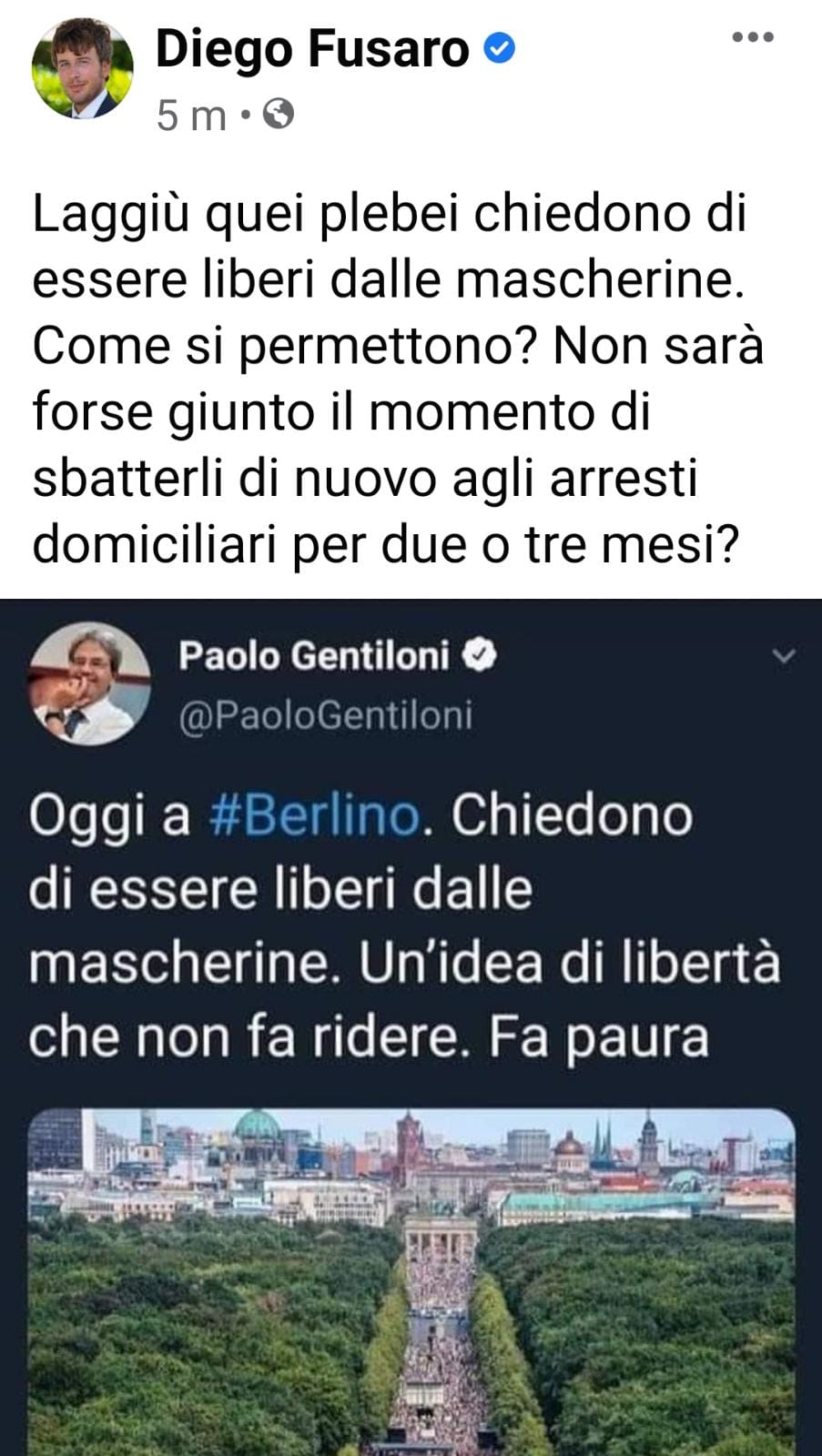Open the attached Gentiloni tweet screenshot

click(x=411, y=1028)
